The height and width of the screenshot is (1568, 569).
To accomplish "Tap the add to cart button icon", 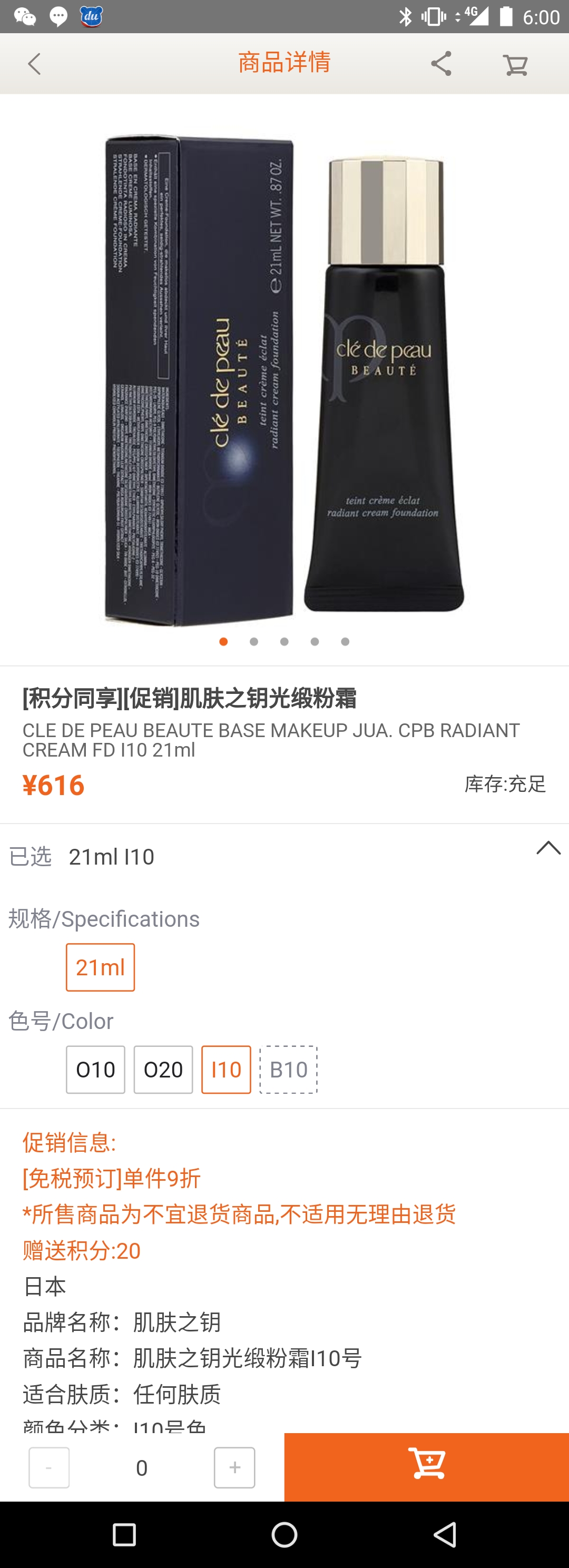I will point(426,1467).
